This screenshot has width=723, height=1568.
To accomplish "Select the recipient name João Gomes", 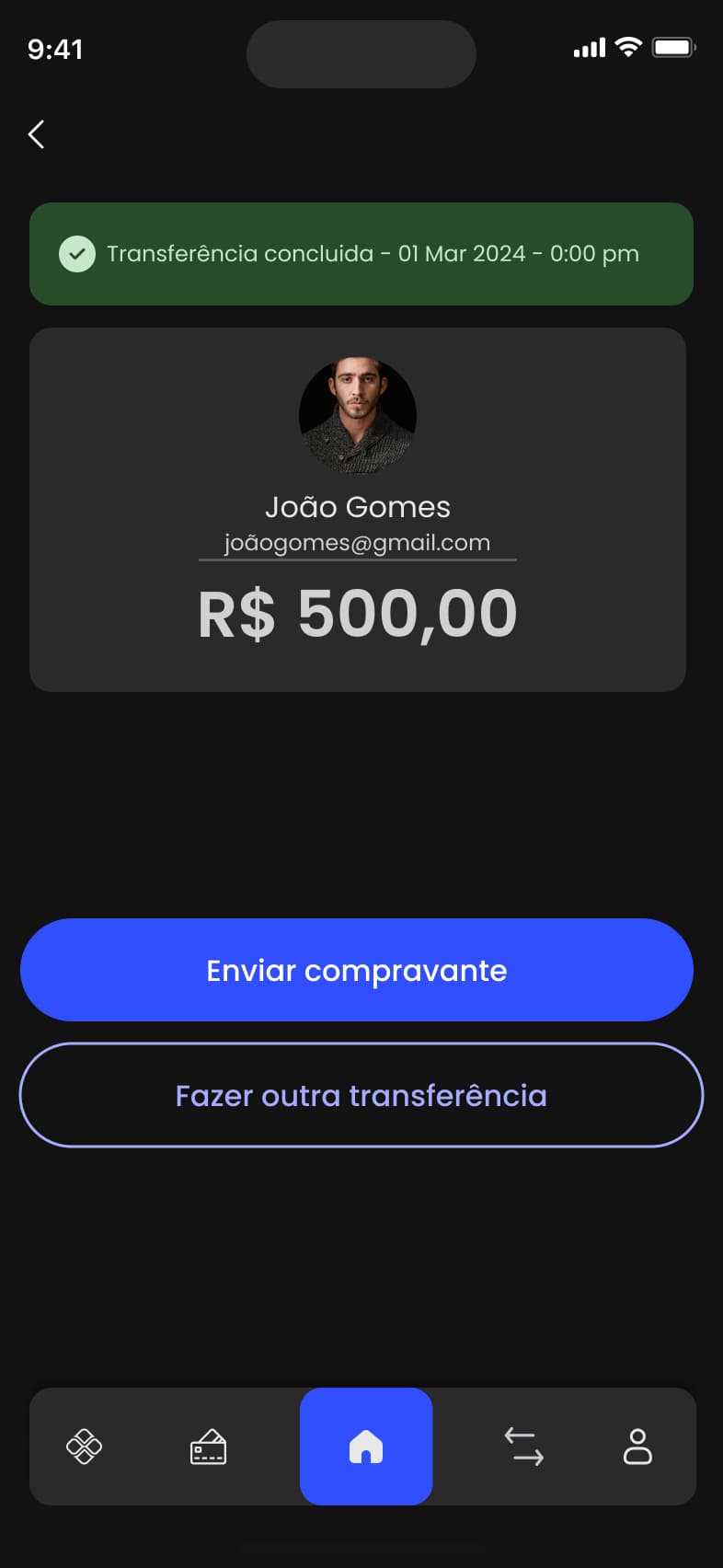I will click(x=357, y=506).
